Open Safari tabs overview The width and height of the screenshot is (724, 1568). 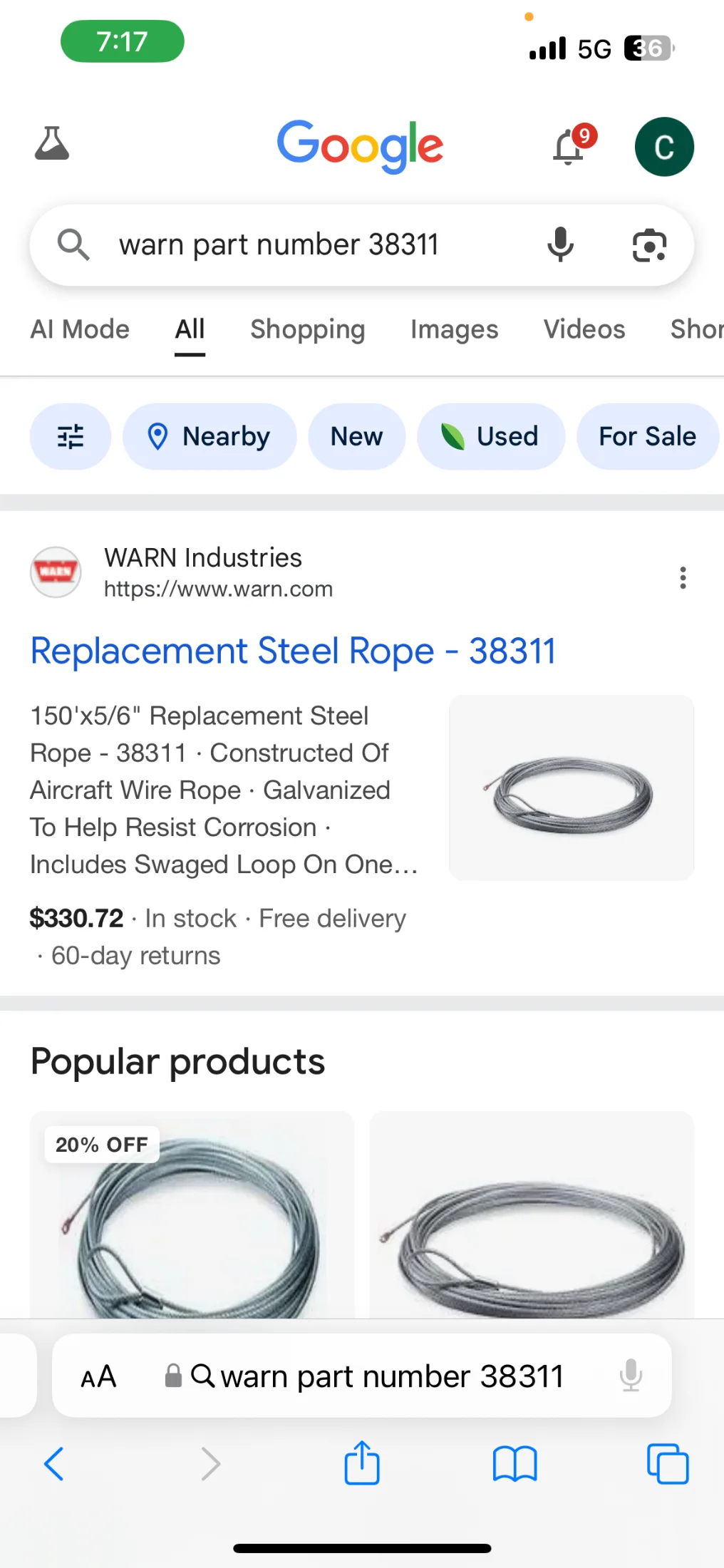pos(667,1464)
